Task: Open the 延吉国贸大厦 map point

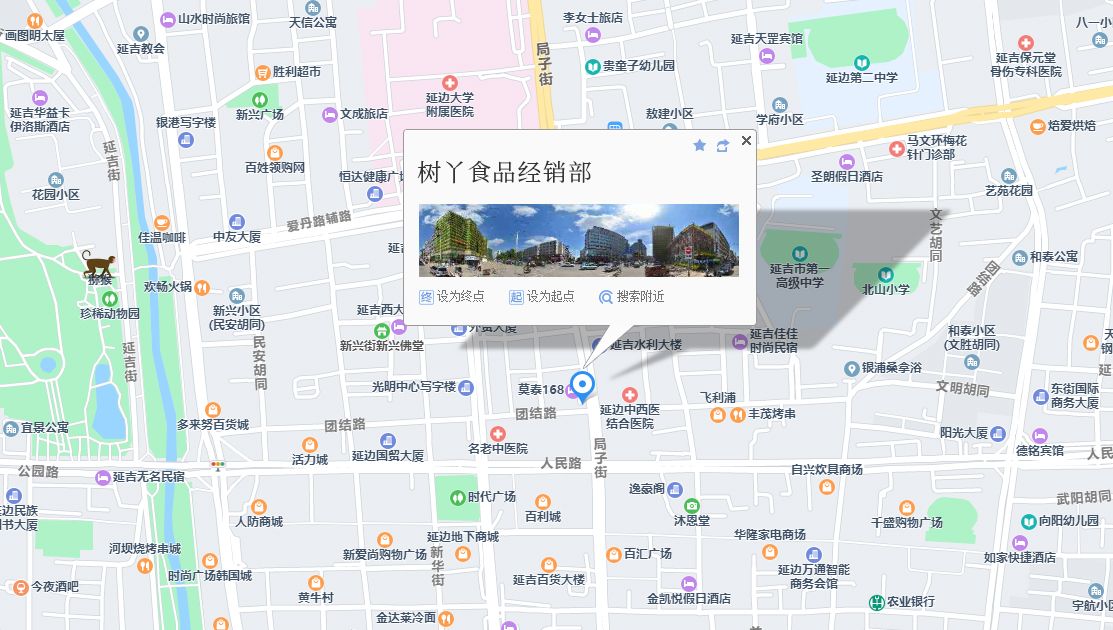Action: point(387,441)
